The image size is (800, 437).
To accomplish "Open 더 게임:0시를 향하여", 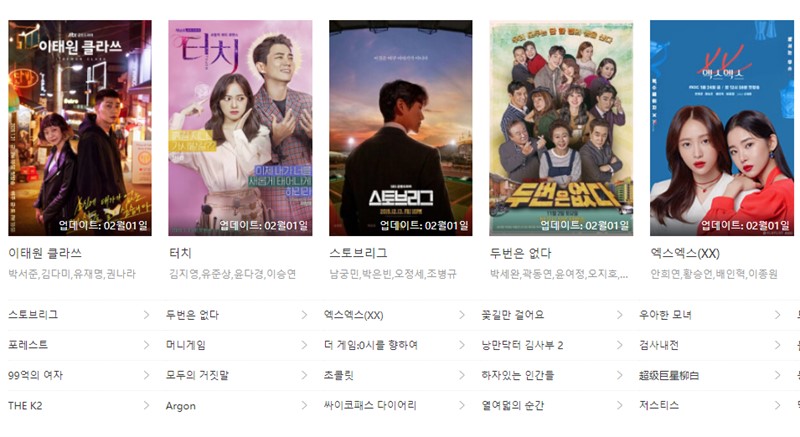I will pyautogui.click(x=371, y=345).
